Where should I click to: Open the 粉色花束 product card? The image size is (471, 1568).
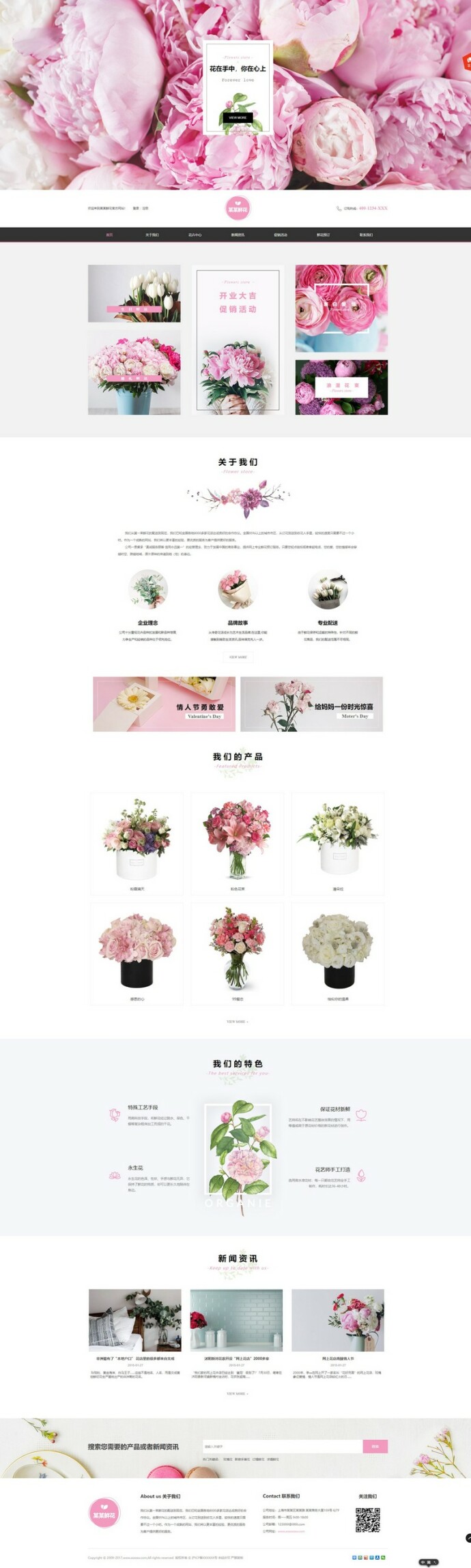238,843
